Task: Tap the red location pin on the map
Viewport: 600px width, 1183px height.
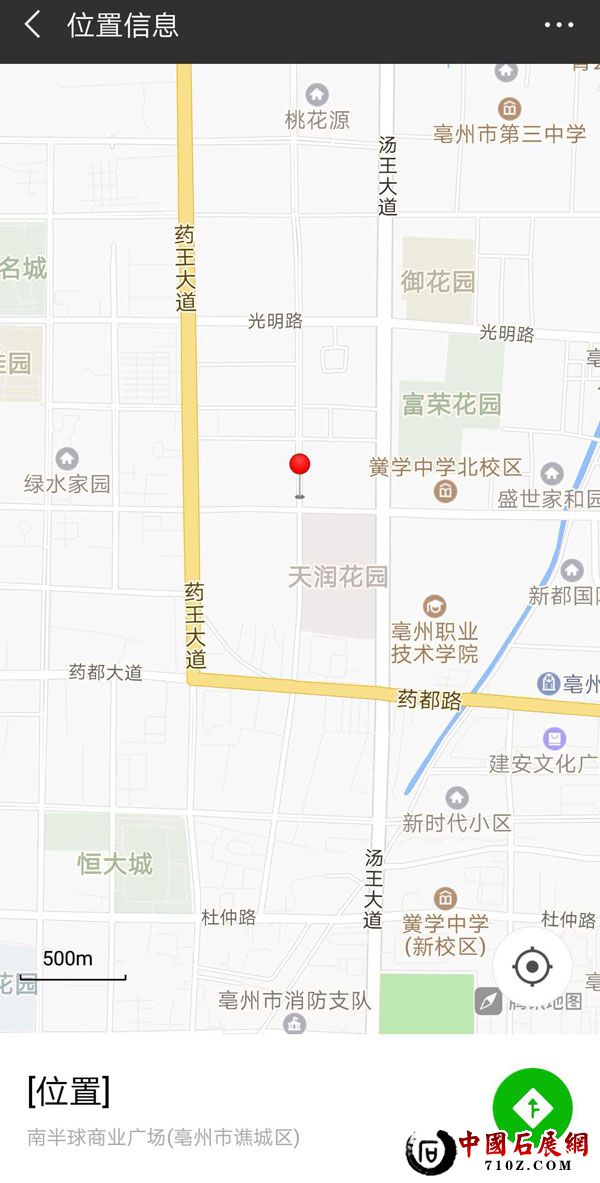Action: 299,466
